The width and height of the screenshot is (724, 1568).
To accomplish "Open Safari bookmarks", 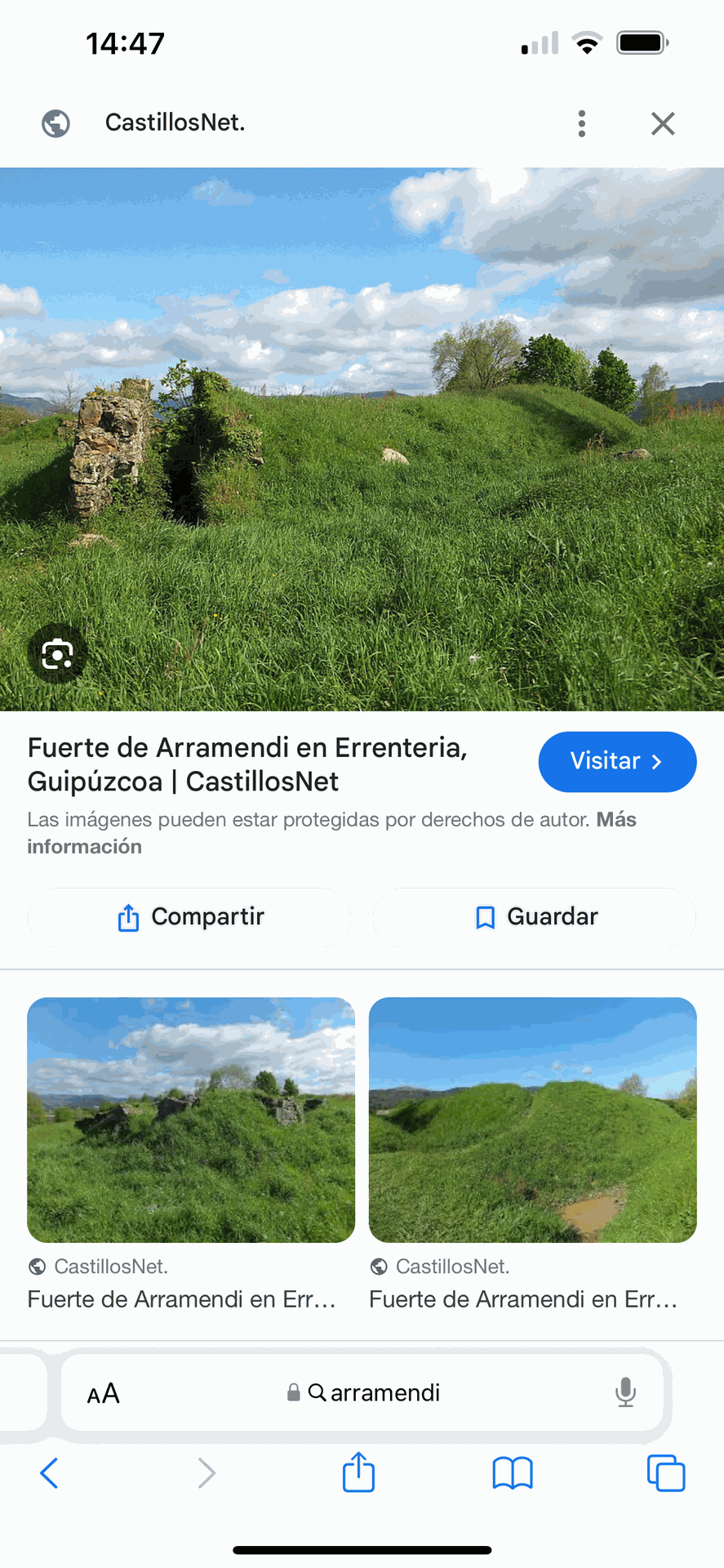I will (x=513, y=1473).
